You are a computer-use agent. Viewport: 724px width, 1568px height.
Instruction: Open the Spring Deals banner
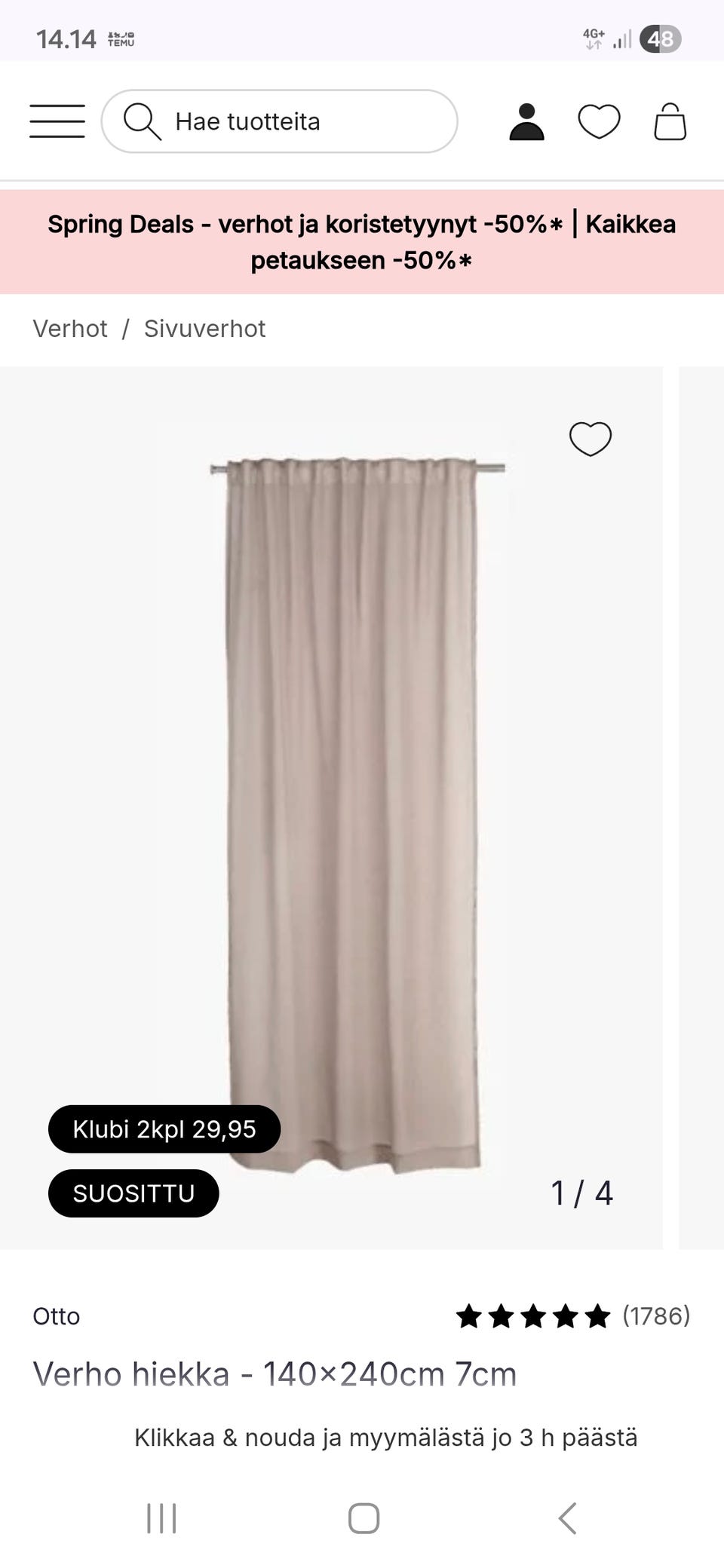click(362, 242)
